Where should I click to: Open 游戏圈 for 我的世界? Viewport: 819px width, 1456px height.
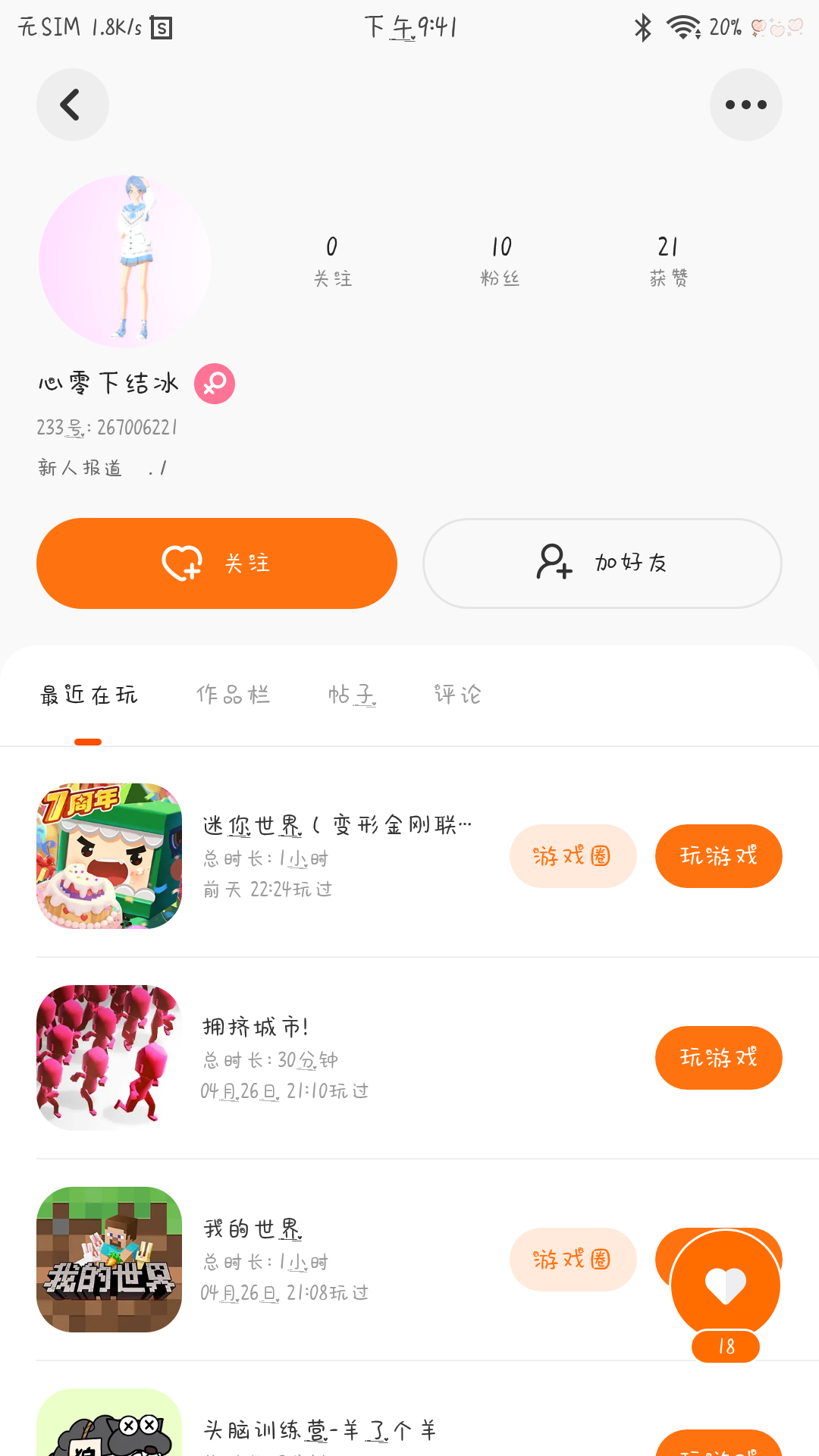click(573, 1260)
